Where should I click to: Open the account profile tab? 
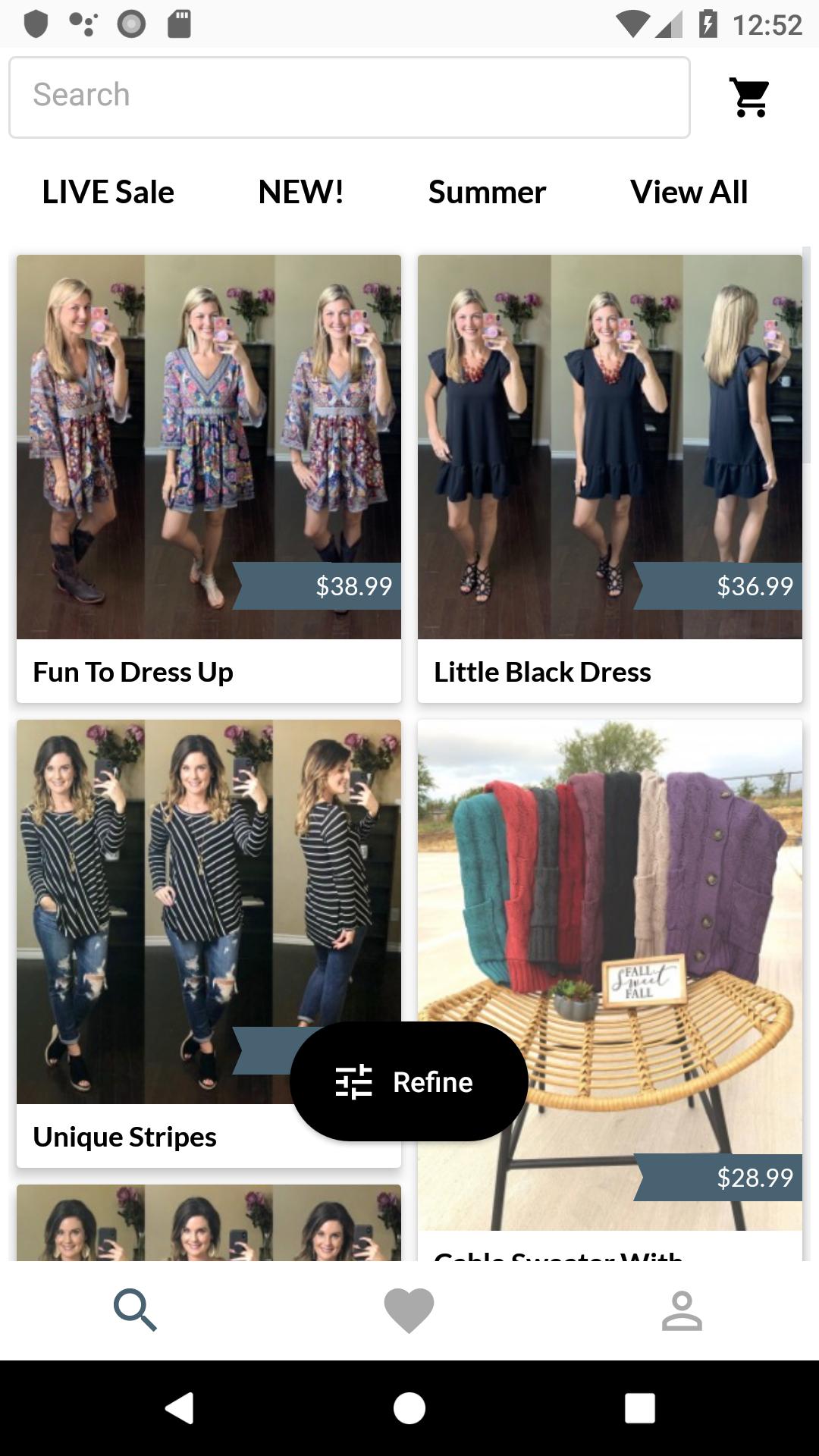click(x=682, y=1310)
